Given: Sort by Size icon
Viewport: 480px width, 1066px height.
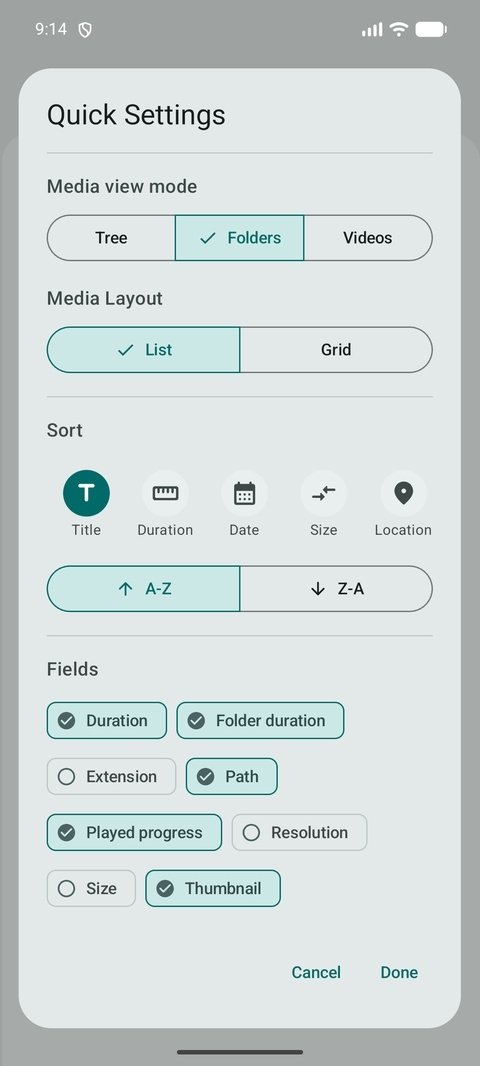Looking at the screenshot, I should pyautogui.click(x=324, y=494).
